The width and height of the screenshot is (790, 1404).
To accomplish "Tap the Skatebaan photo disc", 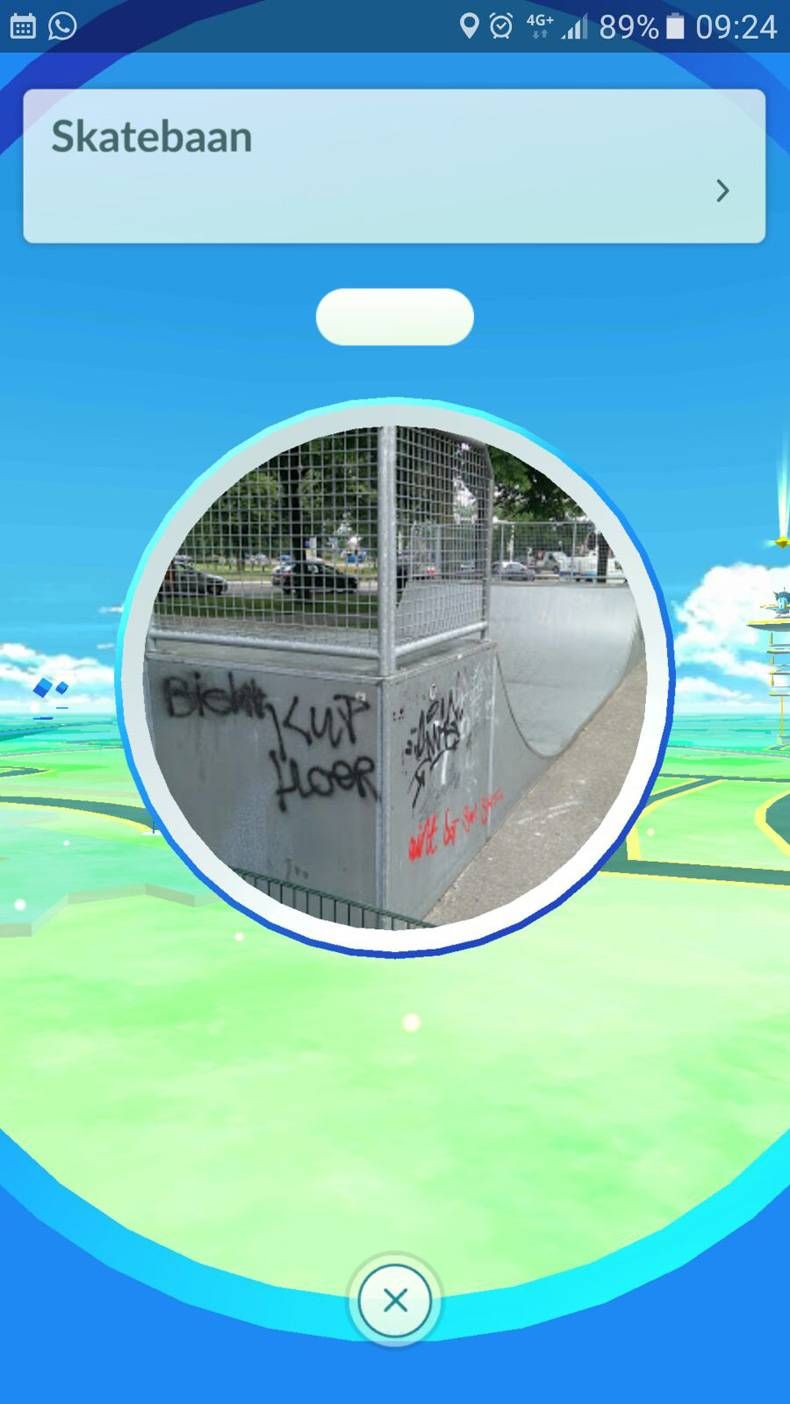I will 395,677.
